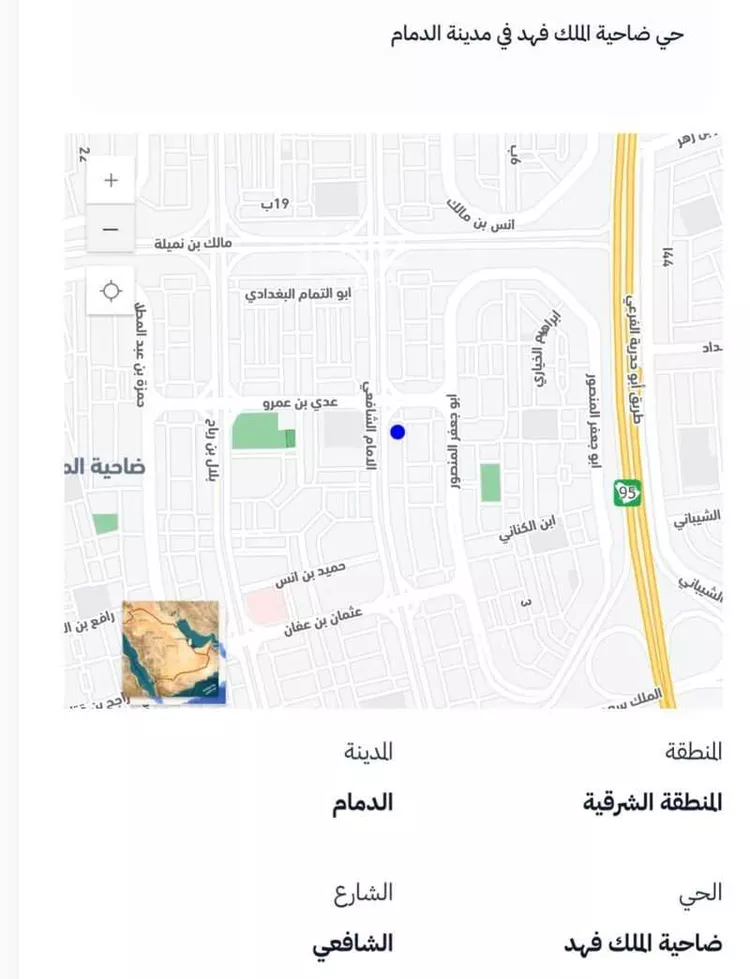Zoom in using the plus button

[x=110, y=182]
